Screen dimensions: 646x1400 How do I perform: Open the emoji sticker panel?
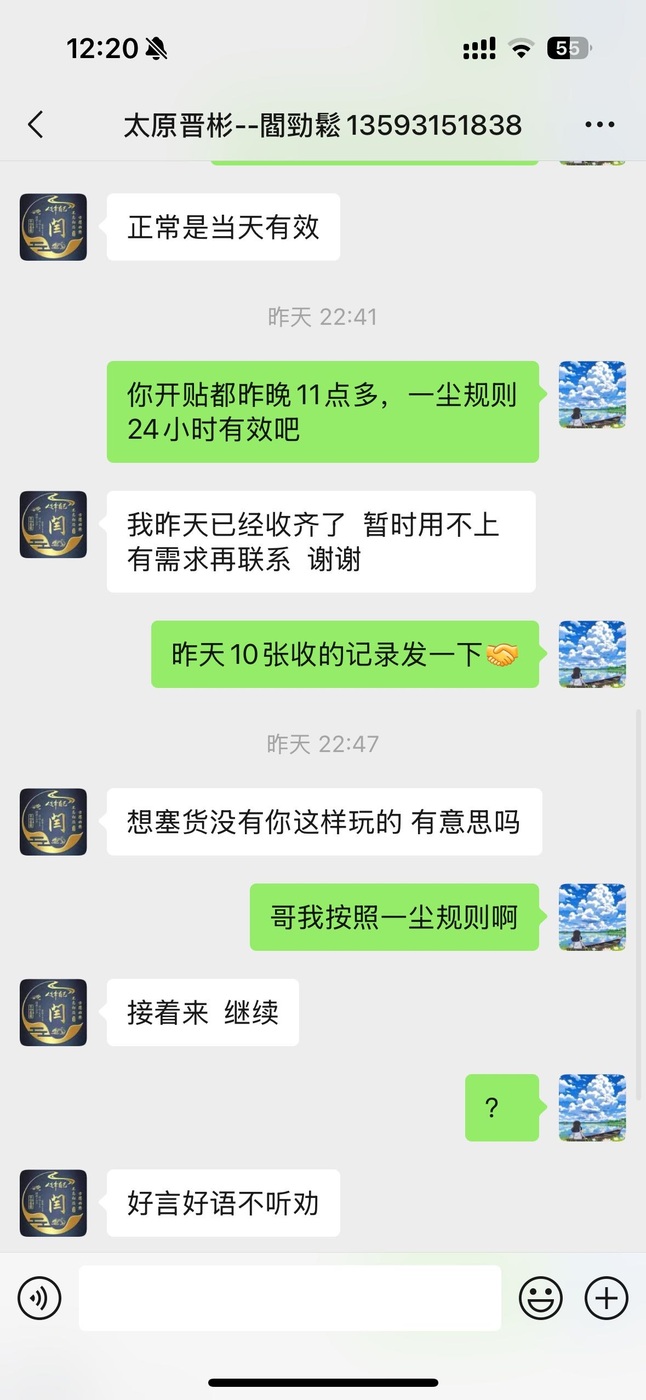point(540,1298)
